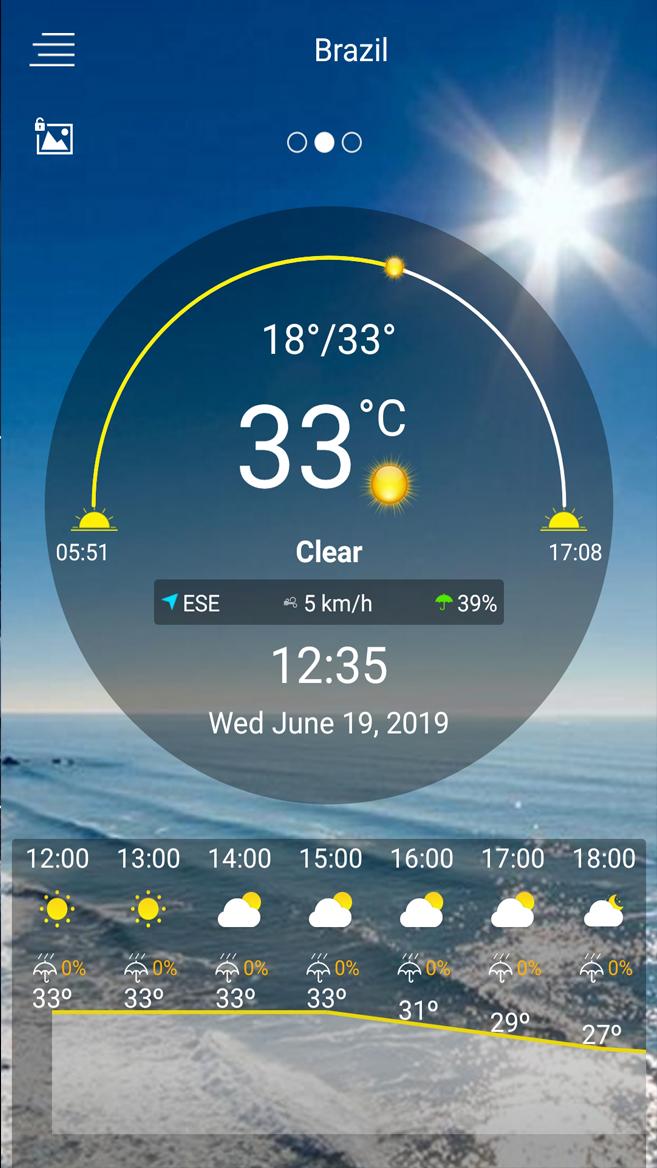
Task: Select the first page indicator dot
Action: (297, 143)
